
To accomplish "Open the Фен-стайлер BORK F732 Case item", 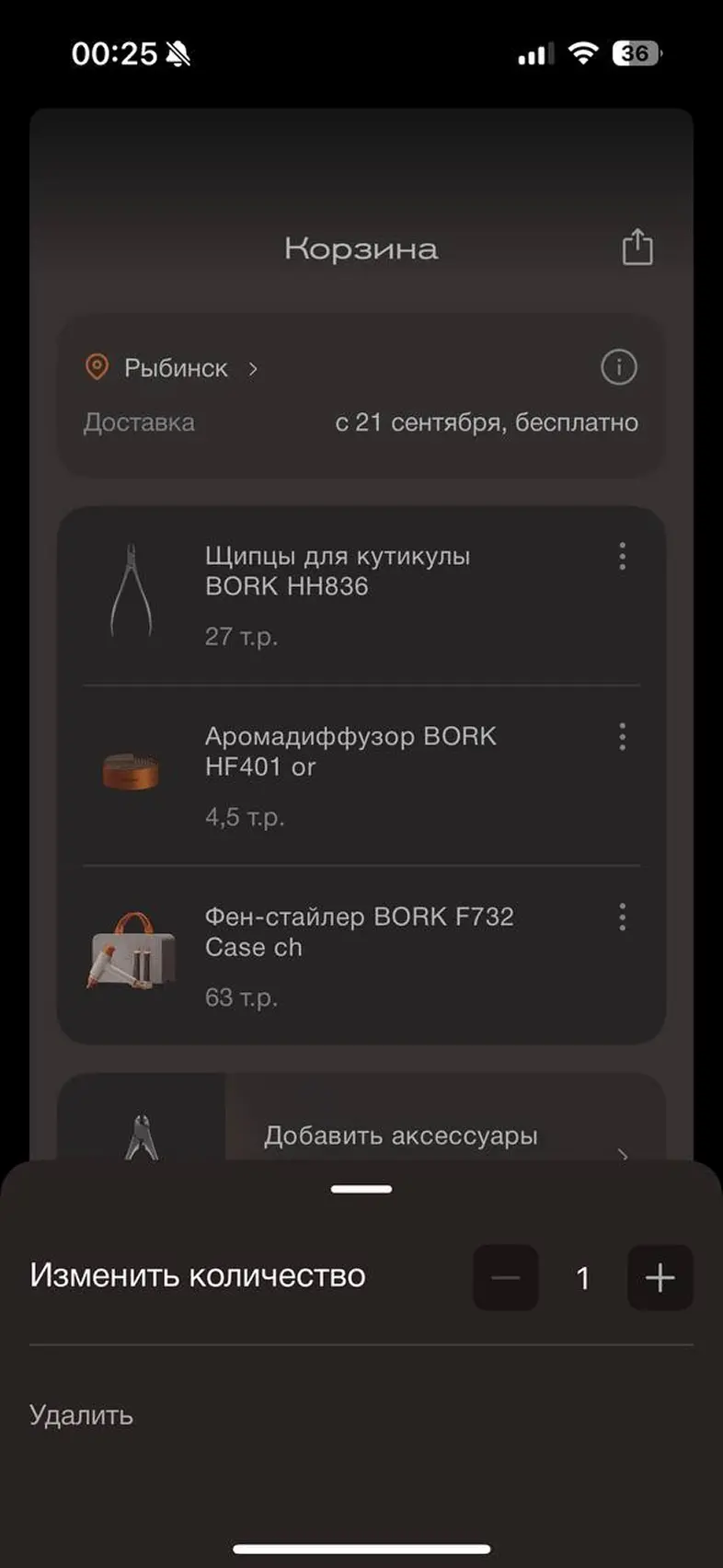I will [359, 932].
